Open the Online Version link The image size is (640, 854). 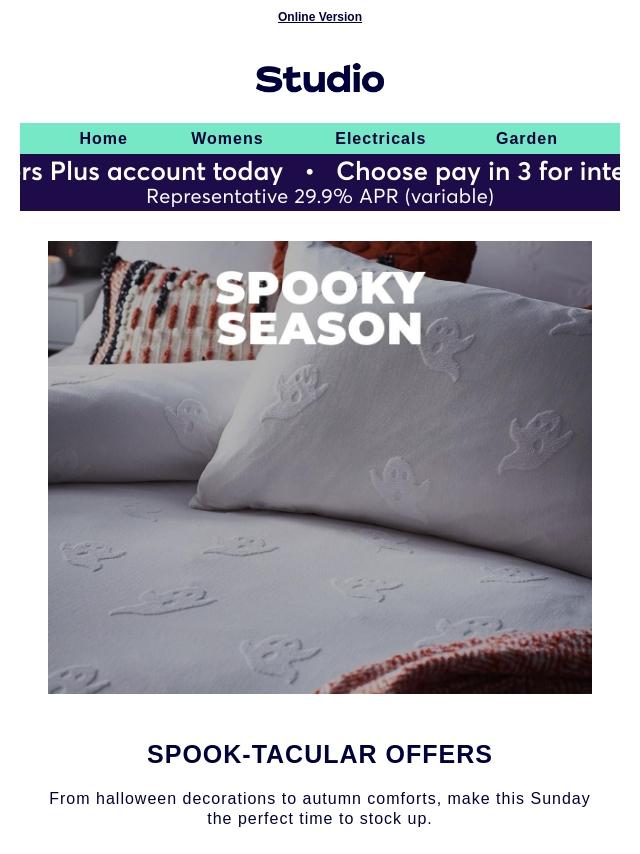(320, 17)
